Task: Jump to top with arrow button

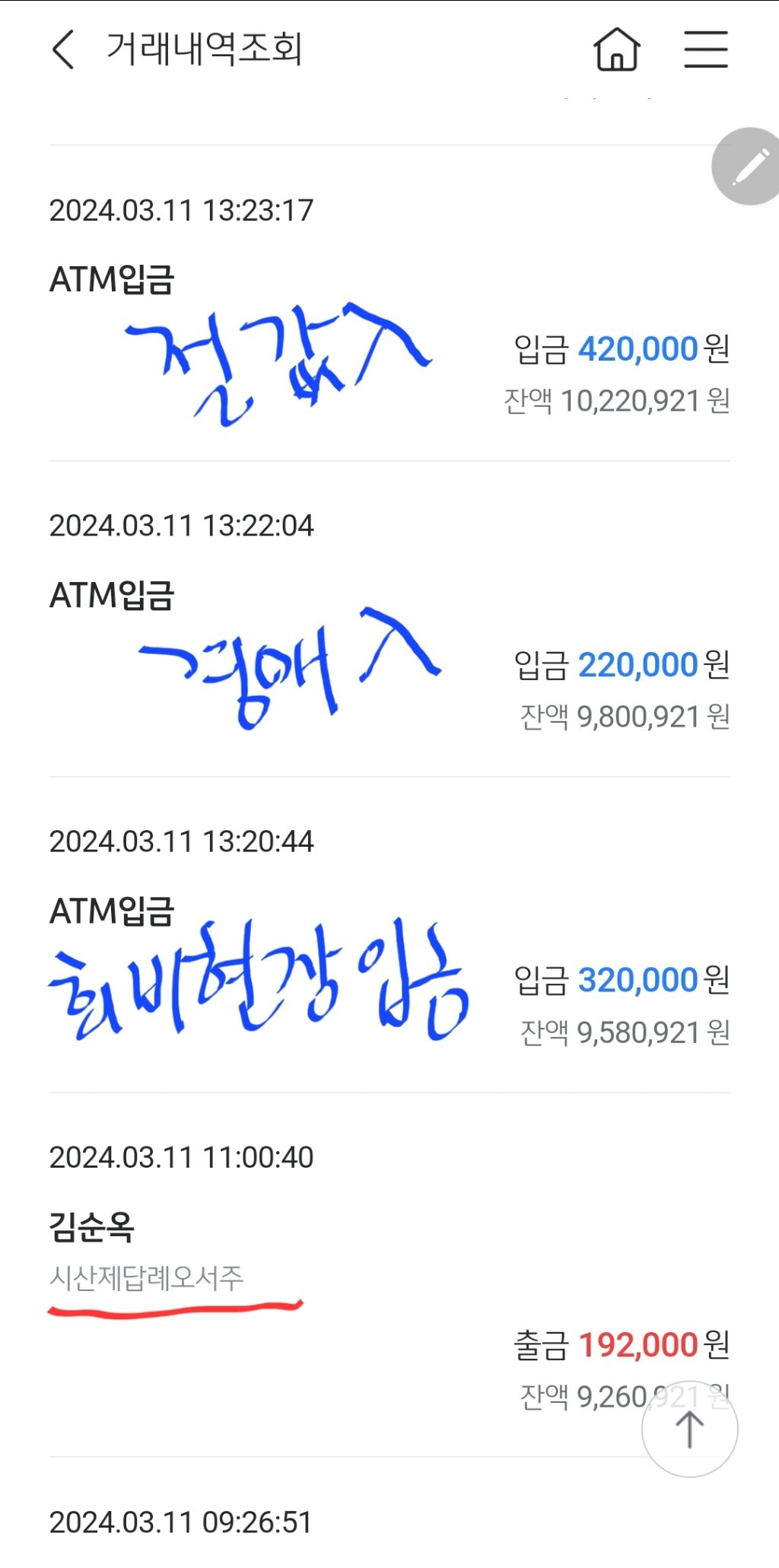Action: [689, 1429]
